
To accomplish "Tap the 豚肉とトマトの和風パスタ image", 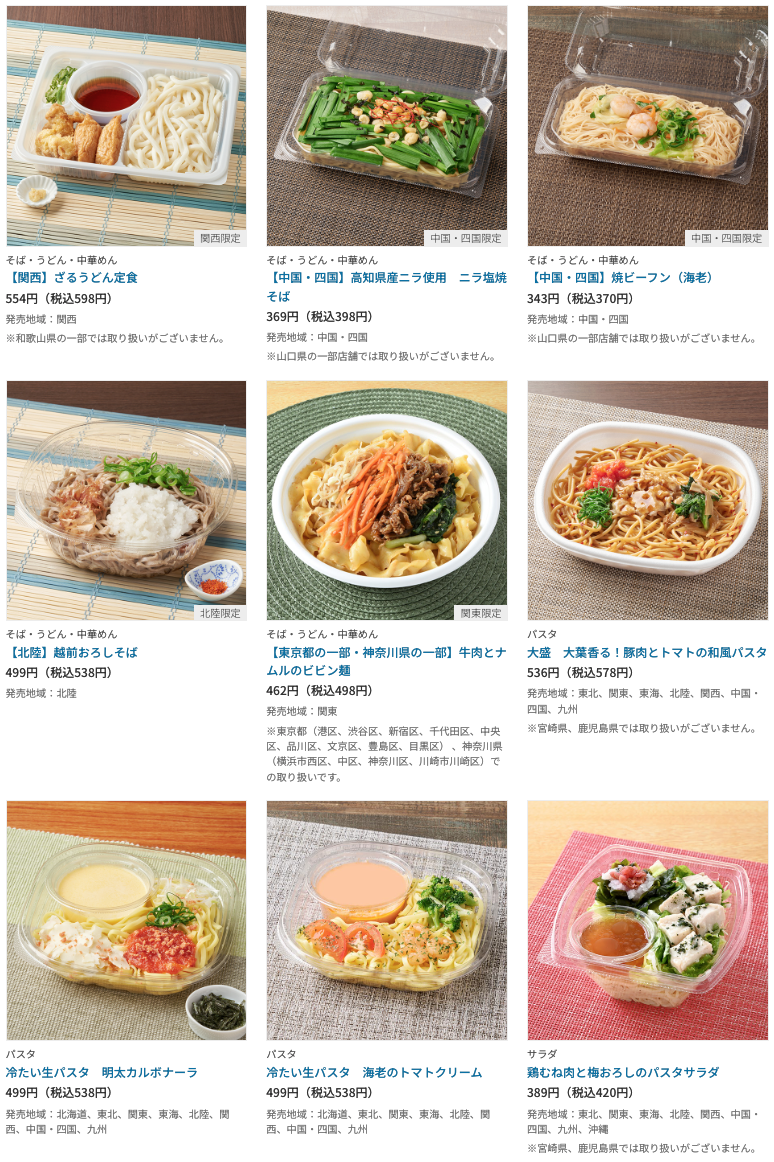I will pyautogui.click(x=647, y=500).
